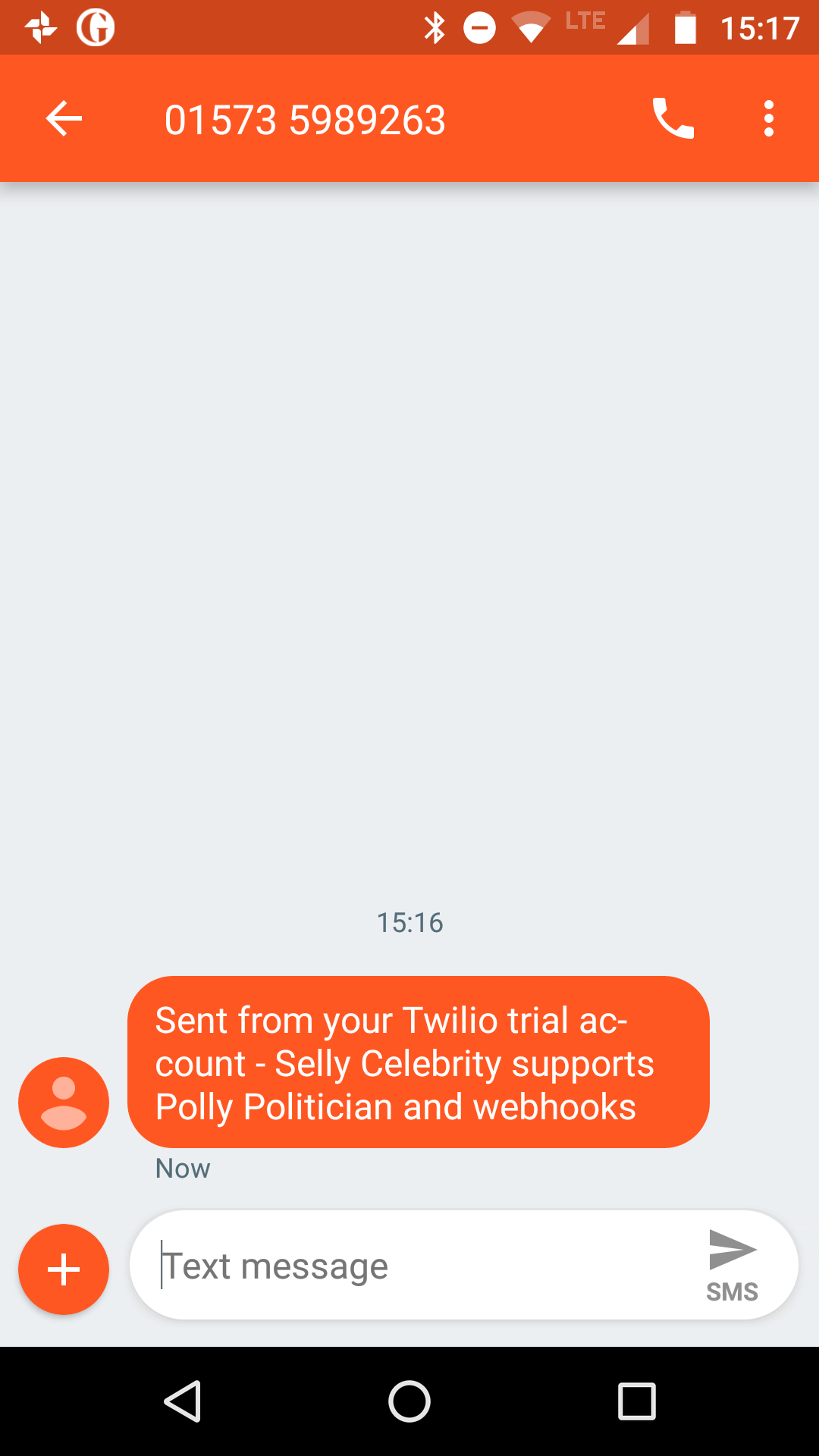Viewport: 819px width, 1456px height.
Task: Open the Twilio trial account message bubble
Action: 418,1062
